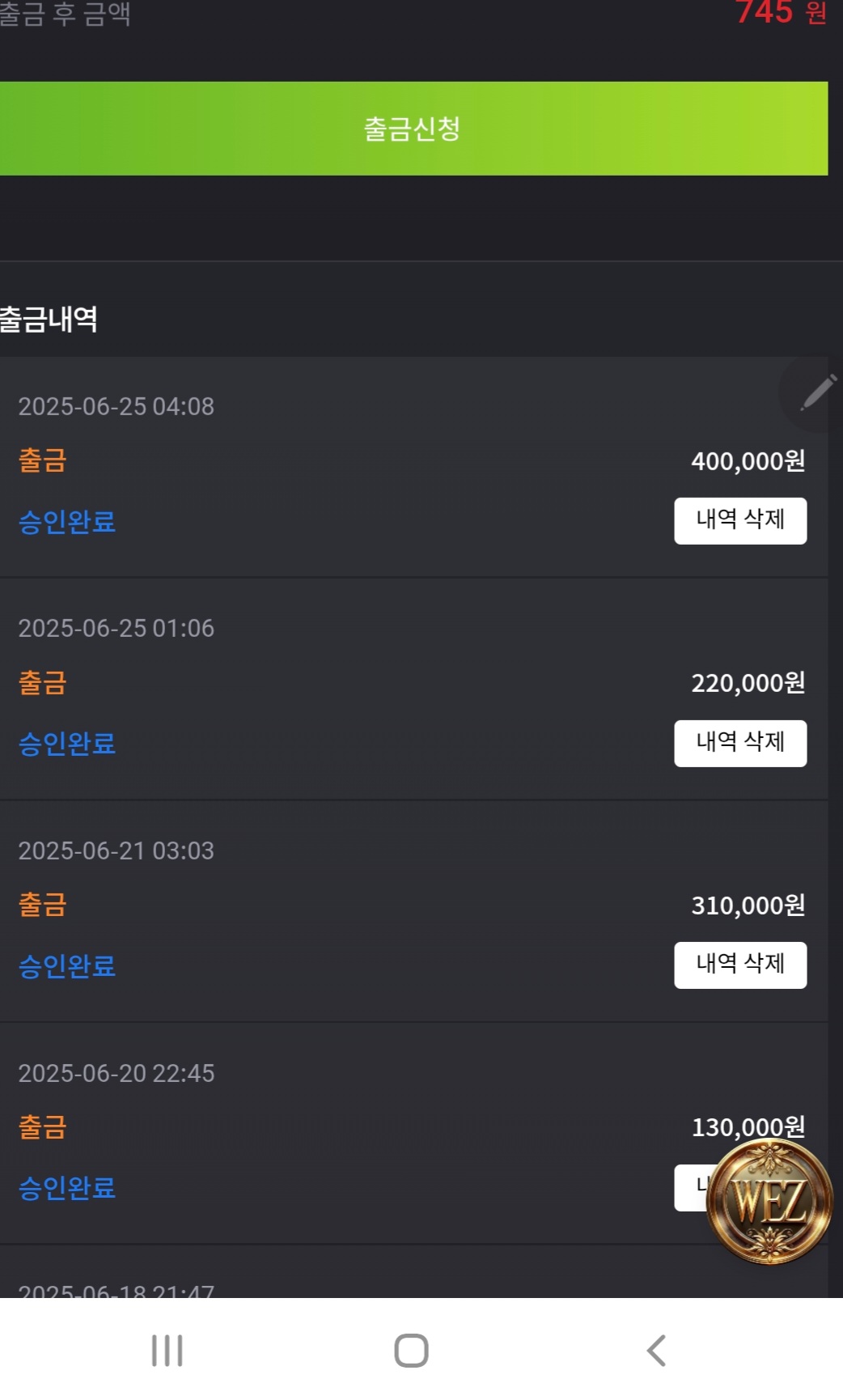Tap the floating WEZ gold badge
Viewport: 843px width, 1400px height.
(769, 1201)
